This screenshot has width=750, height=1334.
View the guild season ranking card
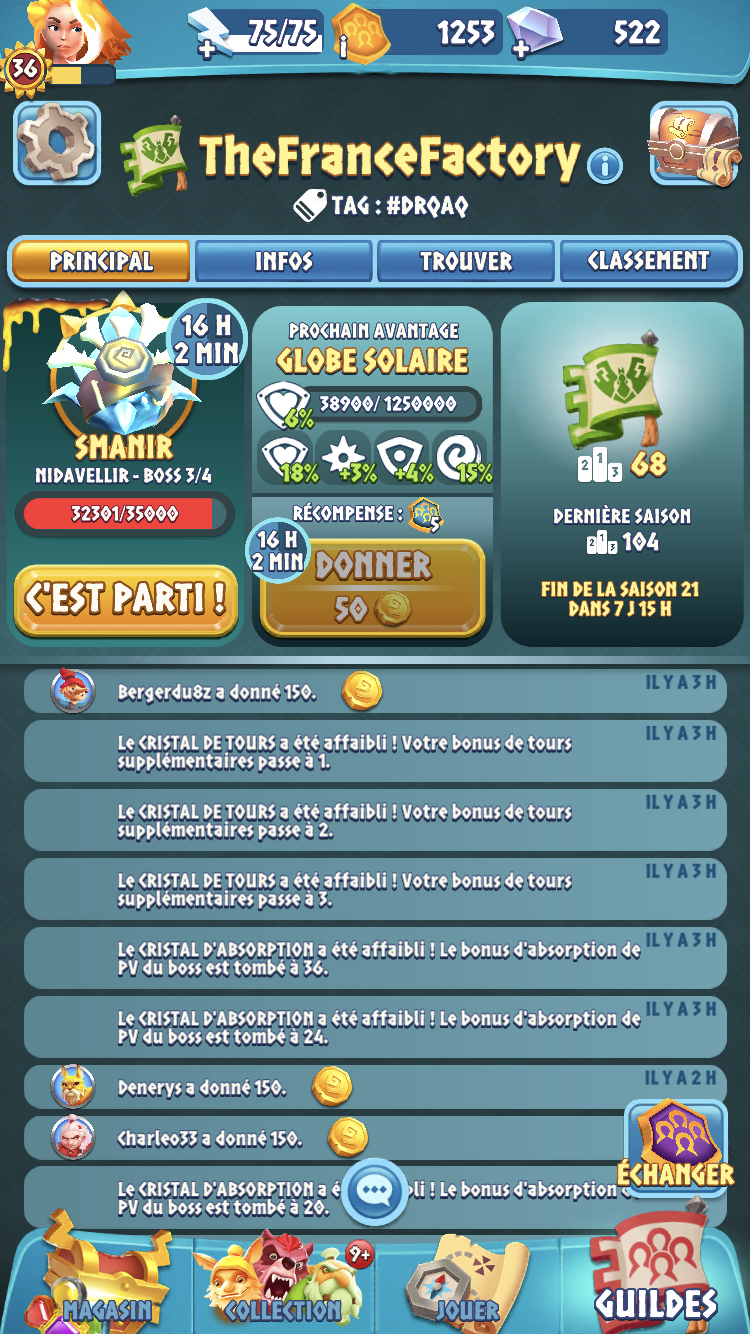622,472
